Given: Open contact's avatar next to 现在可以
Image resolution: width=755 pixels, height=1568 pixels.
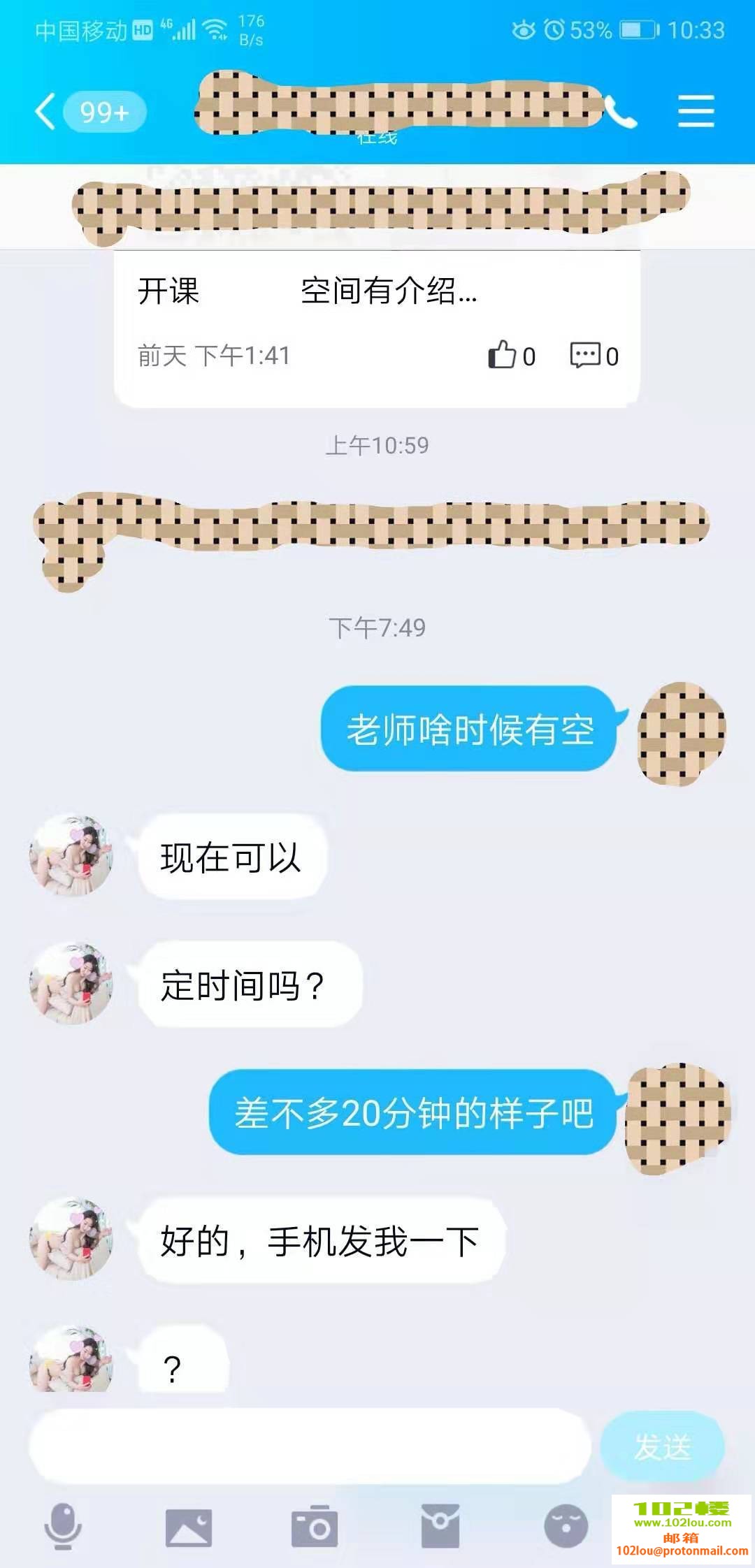Looking at the screenshot, I should pyautogui.click(x=71, y=855).
